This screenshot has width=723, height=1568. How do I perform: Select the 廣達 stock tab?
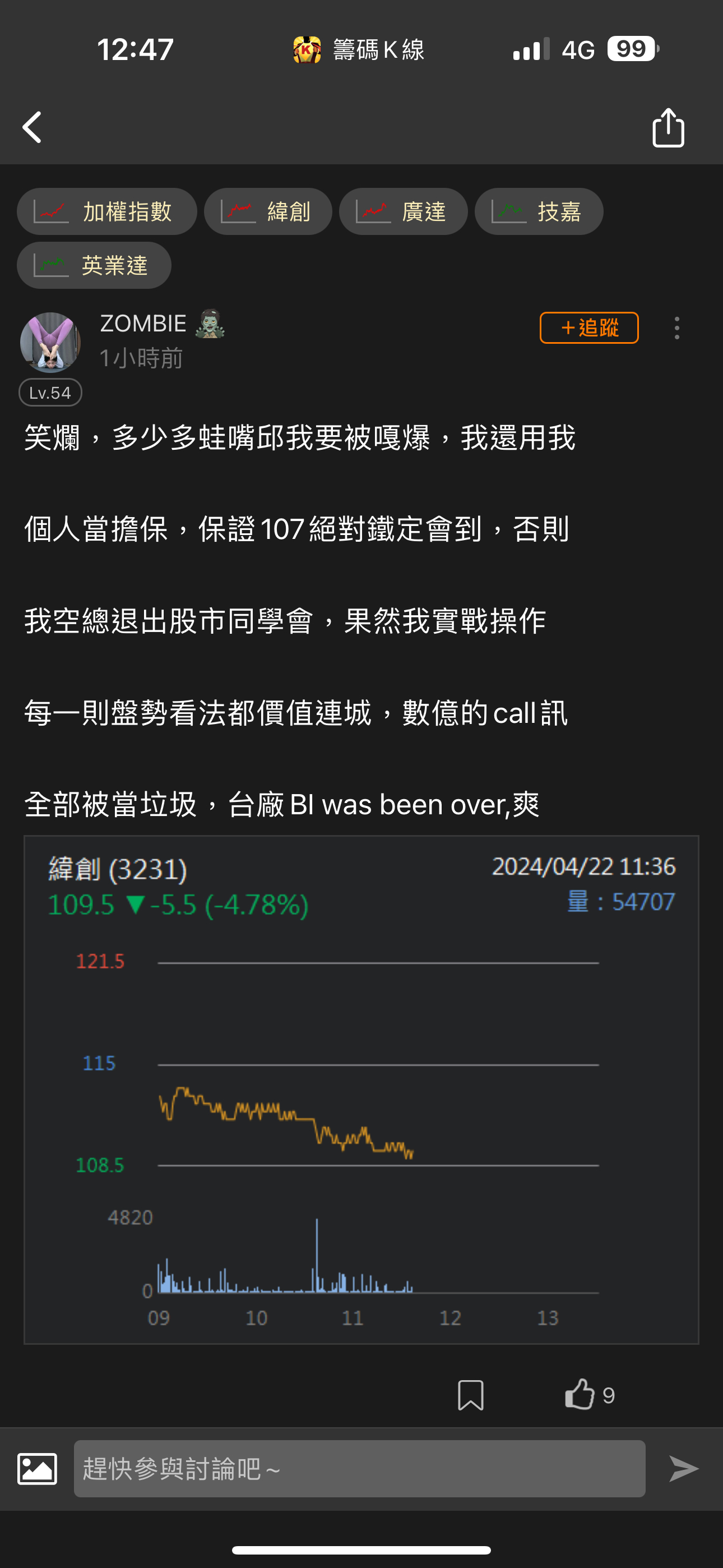coord(404,211)
